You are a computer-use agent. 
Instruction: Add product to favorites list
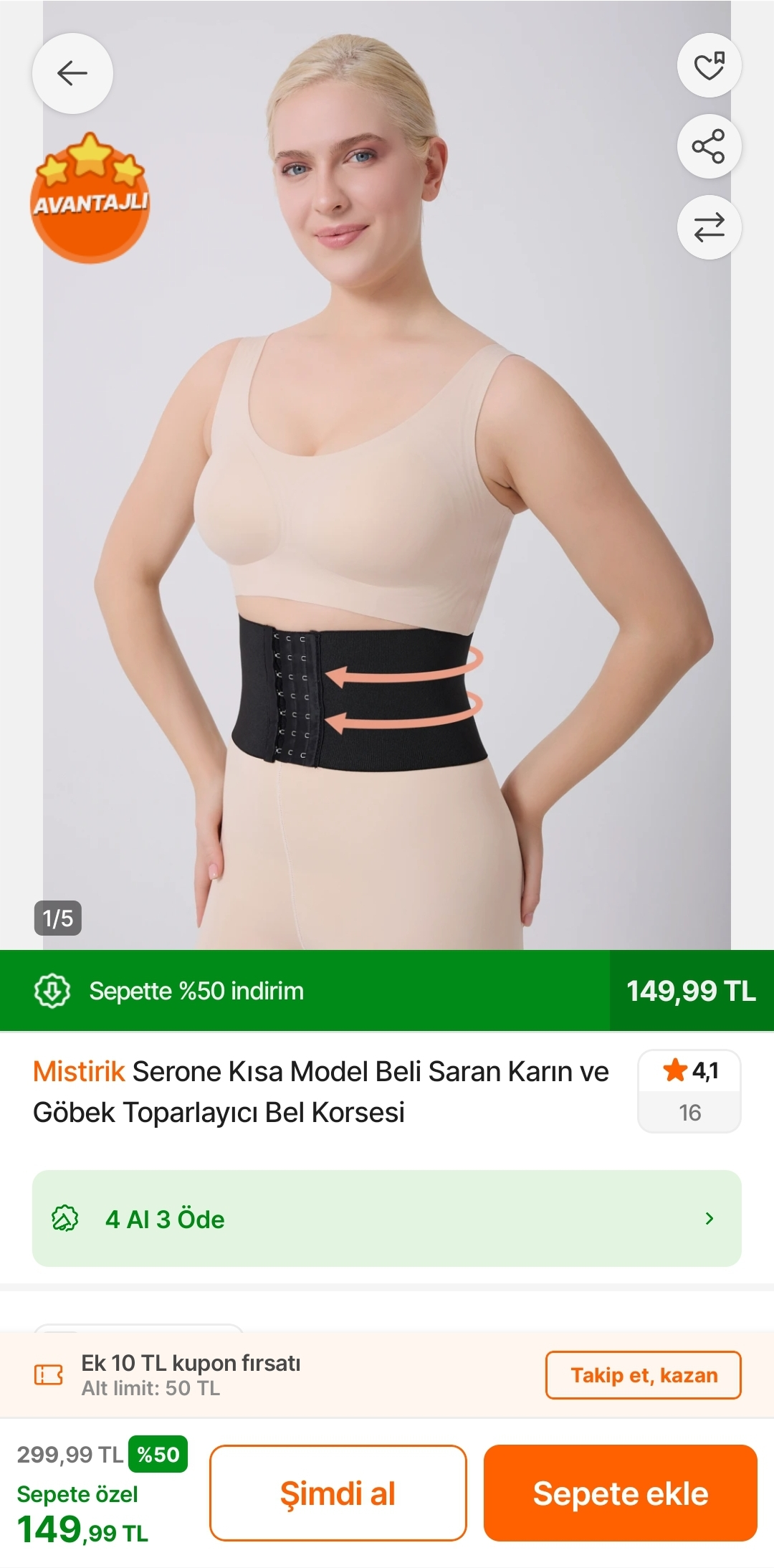coord(709,66)
